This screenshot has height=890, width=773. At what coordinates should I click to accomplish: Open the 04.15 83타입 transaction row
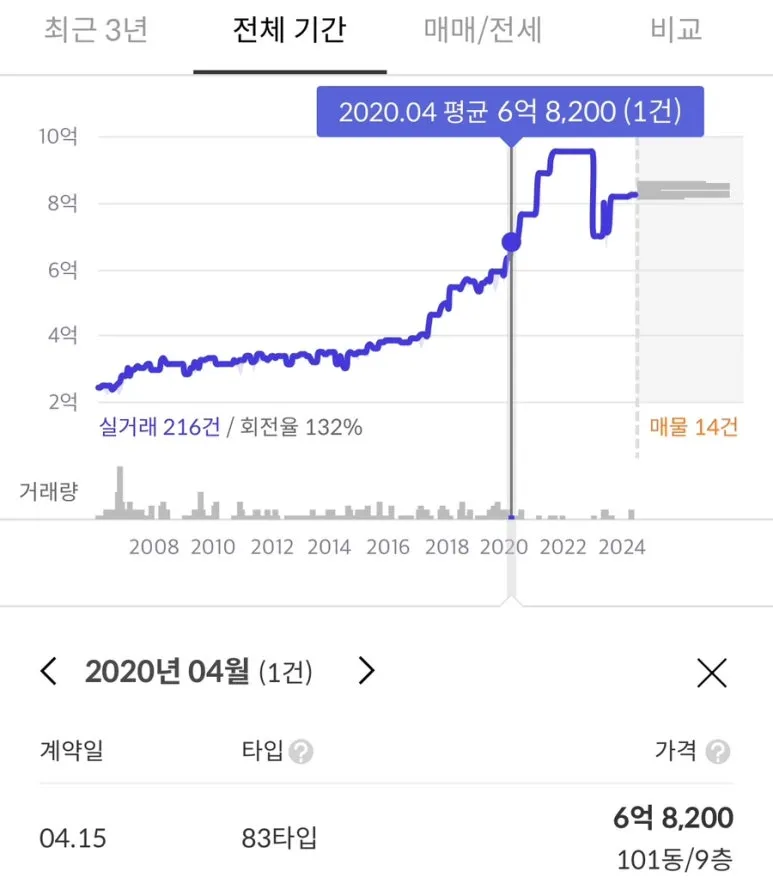386,835
